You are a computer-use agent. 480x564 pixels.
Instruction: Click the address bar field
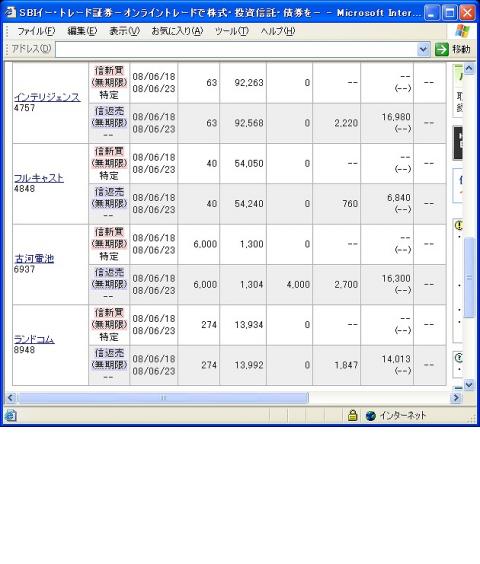click(x=236, y=49)
